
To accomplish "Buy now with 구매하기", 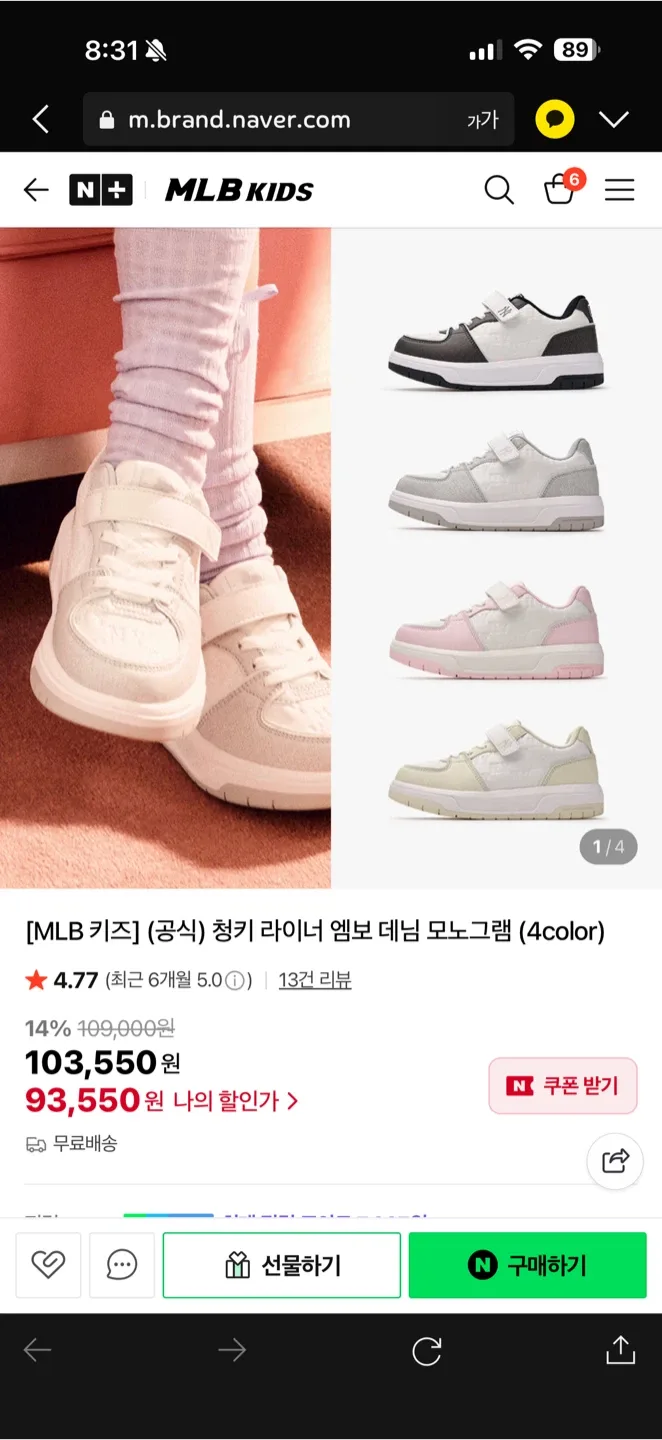I will 527,1265.
